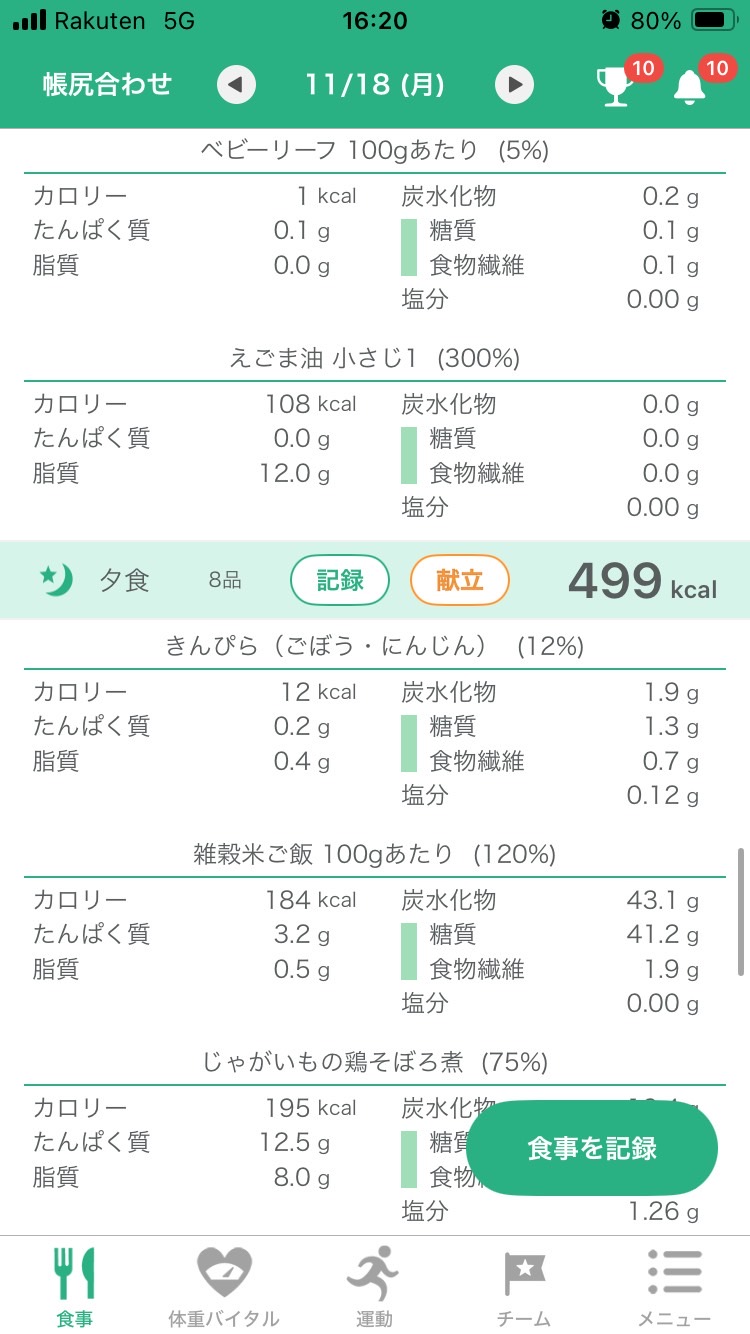The width and height of the screenshot is (750, 1334).
Task: Tap the 食事を記録 floating button
Action: click(x=592, y=1148)
